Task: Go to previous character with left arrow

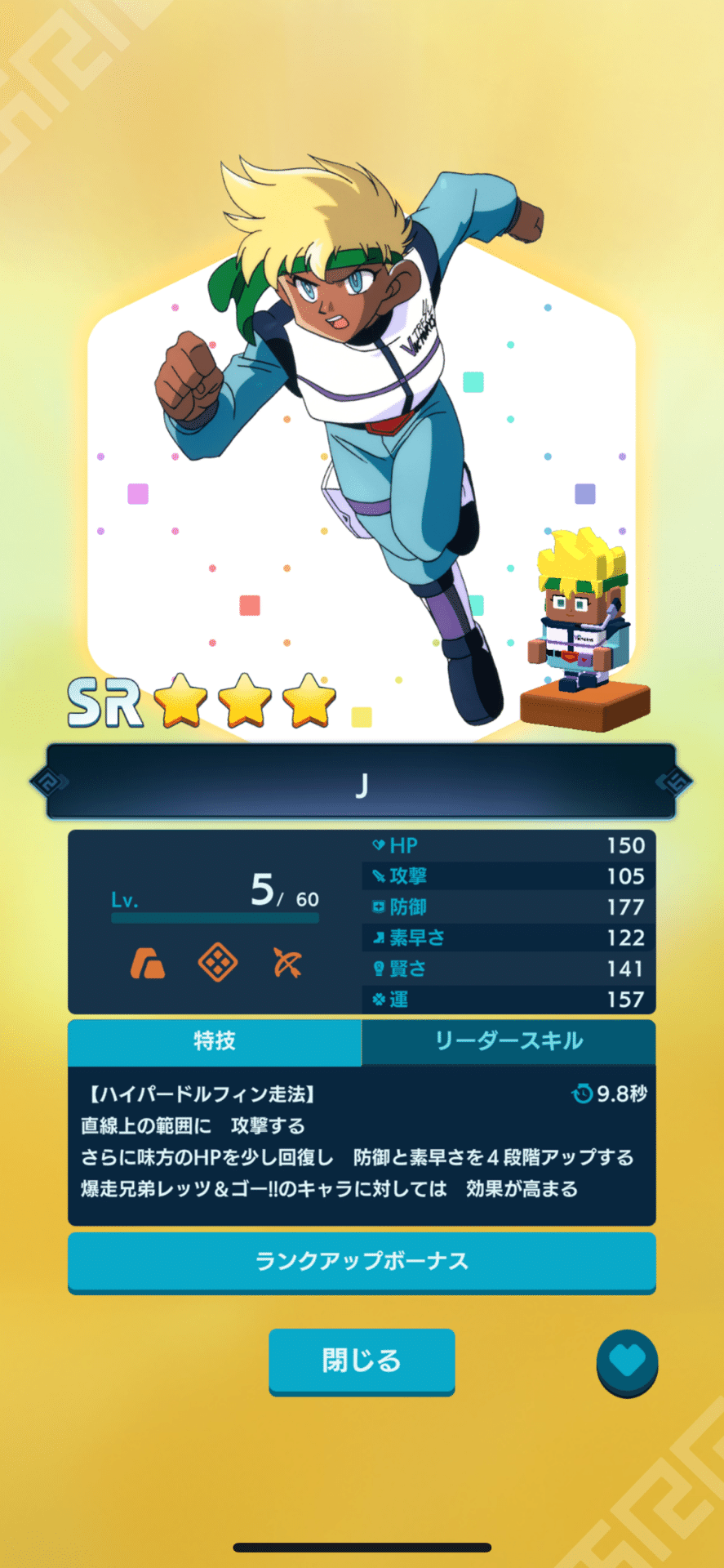Action: coord(49,782)
